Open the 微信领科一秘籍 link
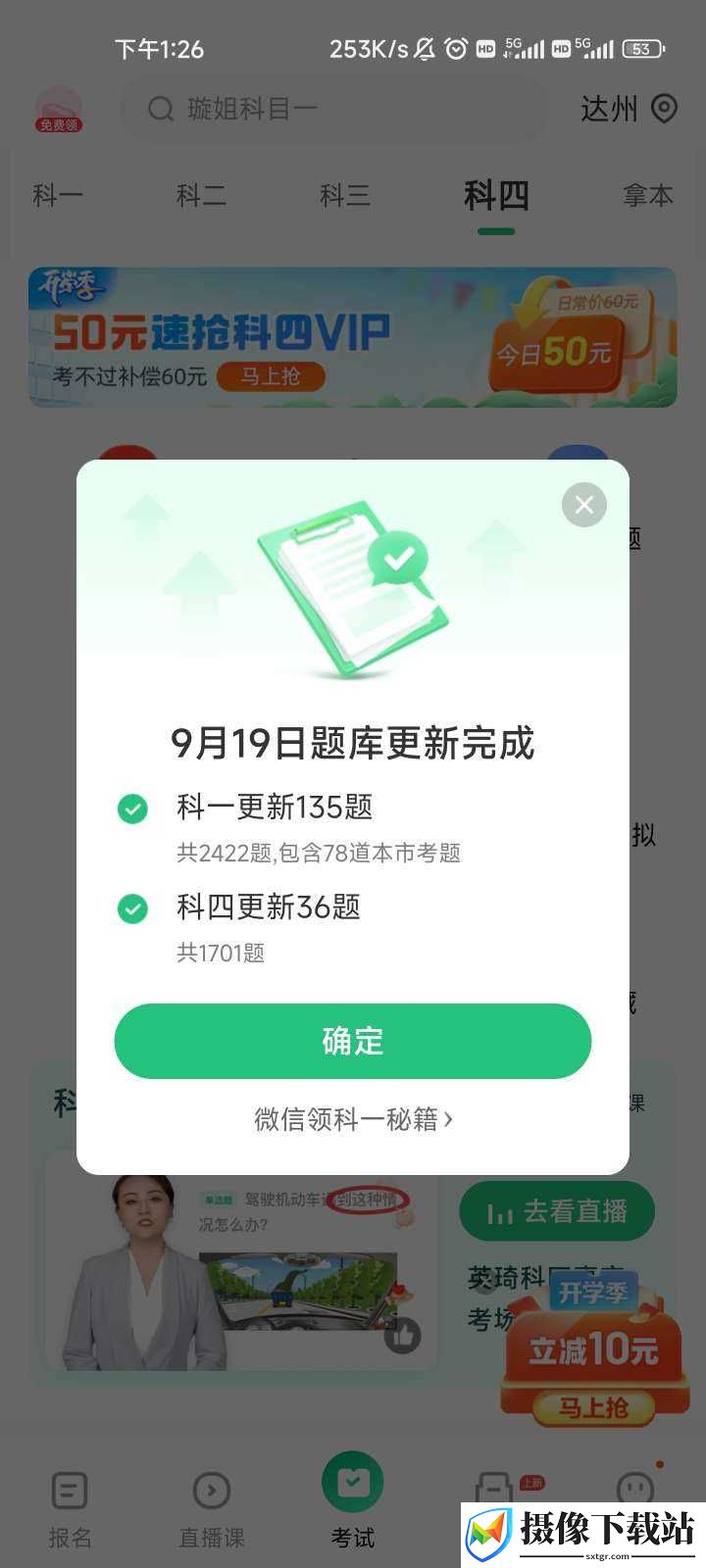This screenshot has width=706, height=1568. click(353, 1119)
